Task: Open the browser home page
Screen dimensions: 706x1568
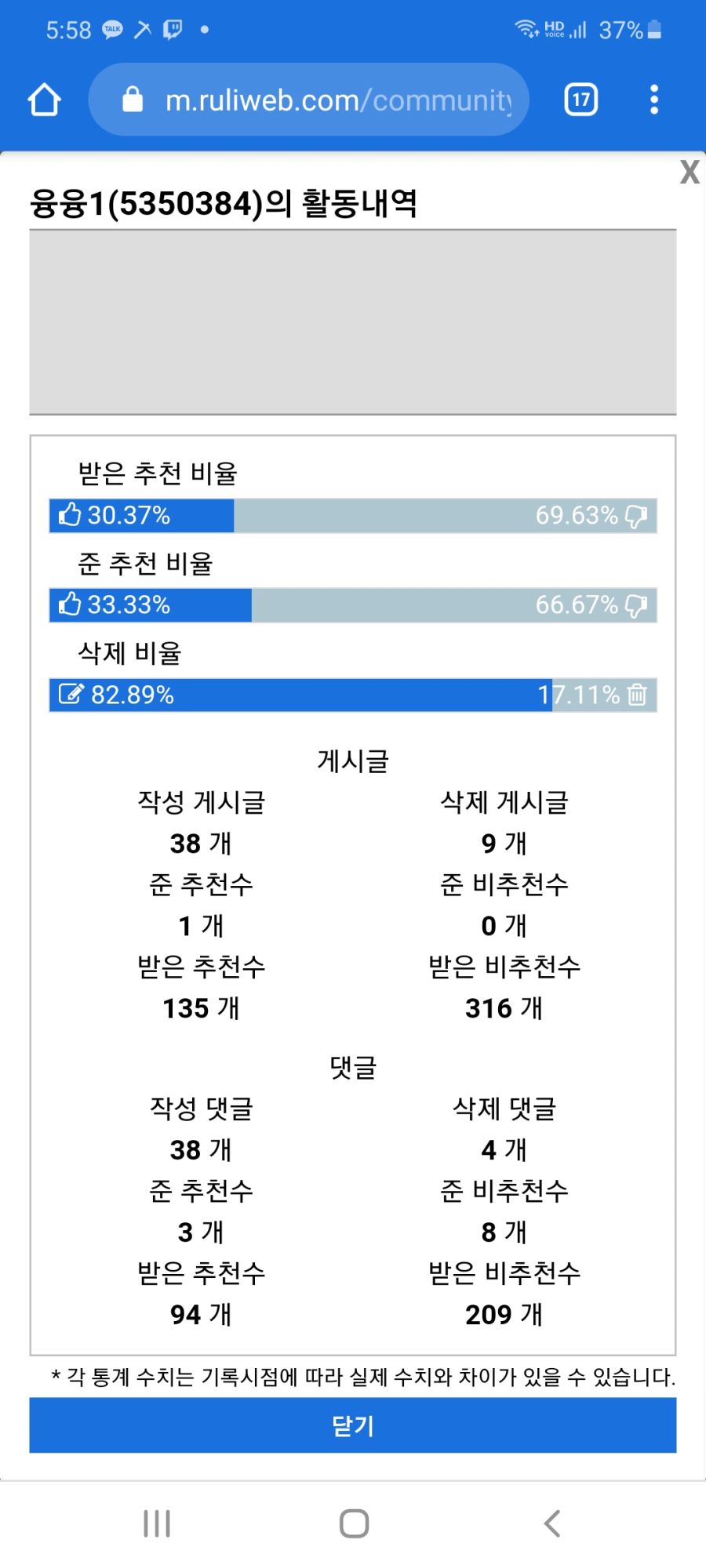Action: tap(45, 100)
